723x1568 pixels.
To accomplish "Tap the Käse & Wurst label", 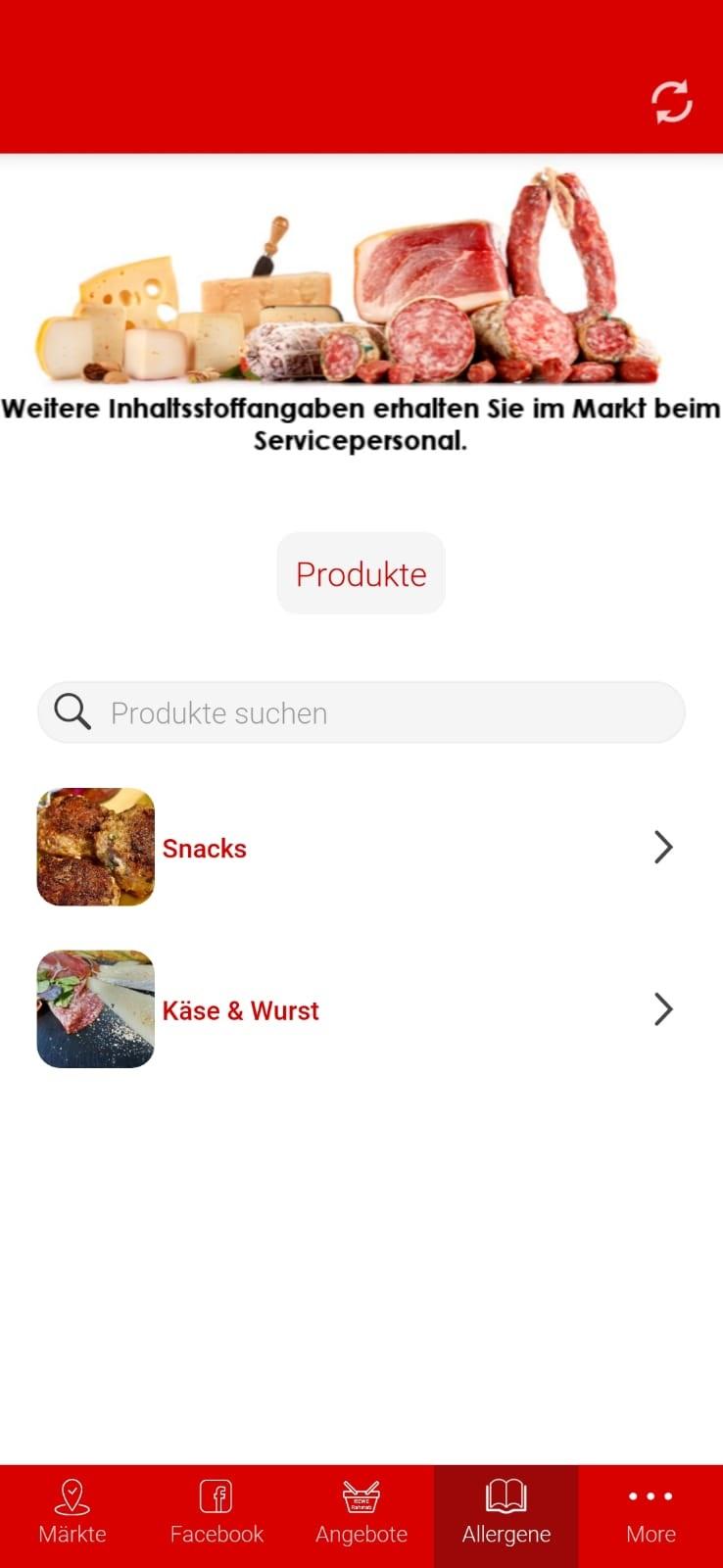I will coord(241,1010).
